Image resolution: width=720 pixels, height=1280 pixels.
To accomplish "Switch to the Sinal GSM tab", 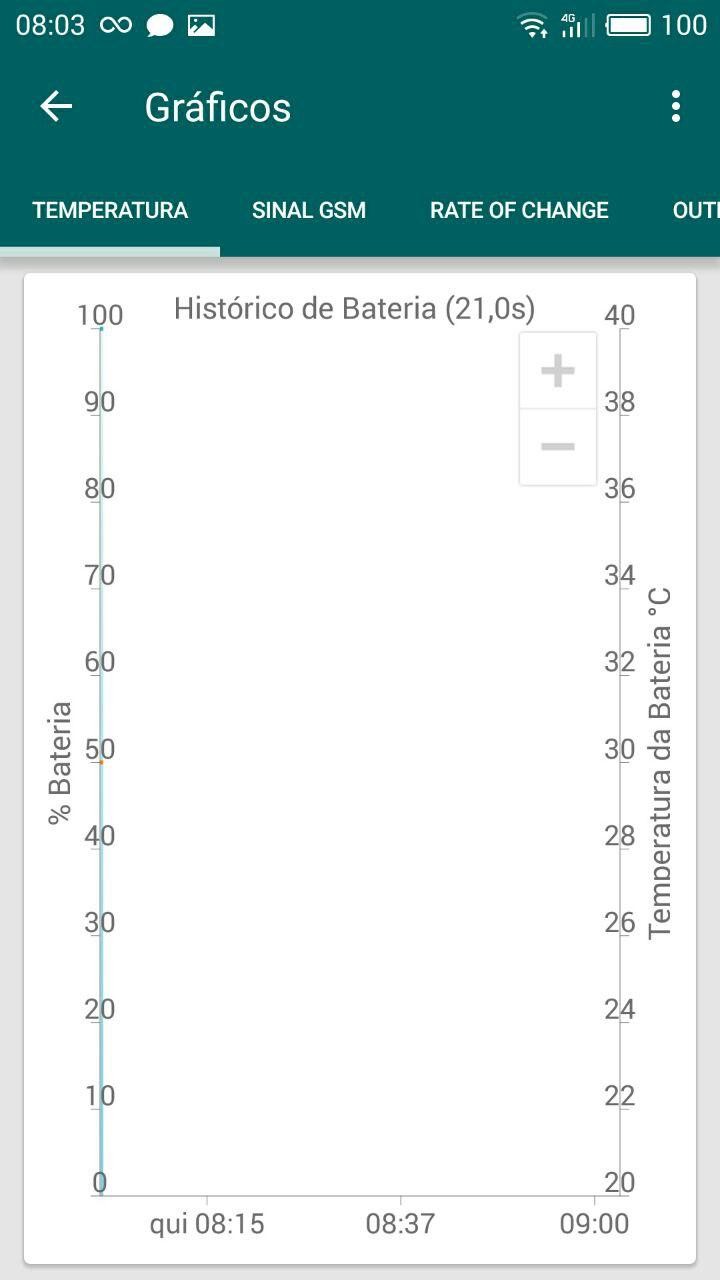I will 309,210.
